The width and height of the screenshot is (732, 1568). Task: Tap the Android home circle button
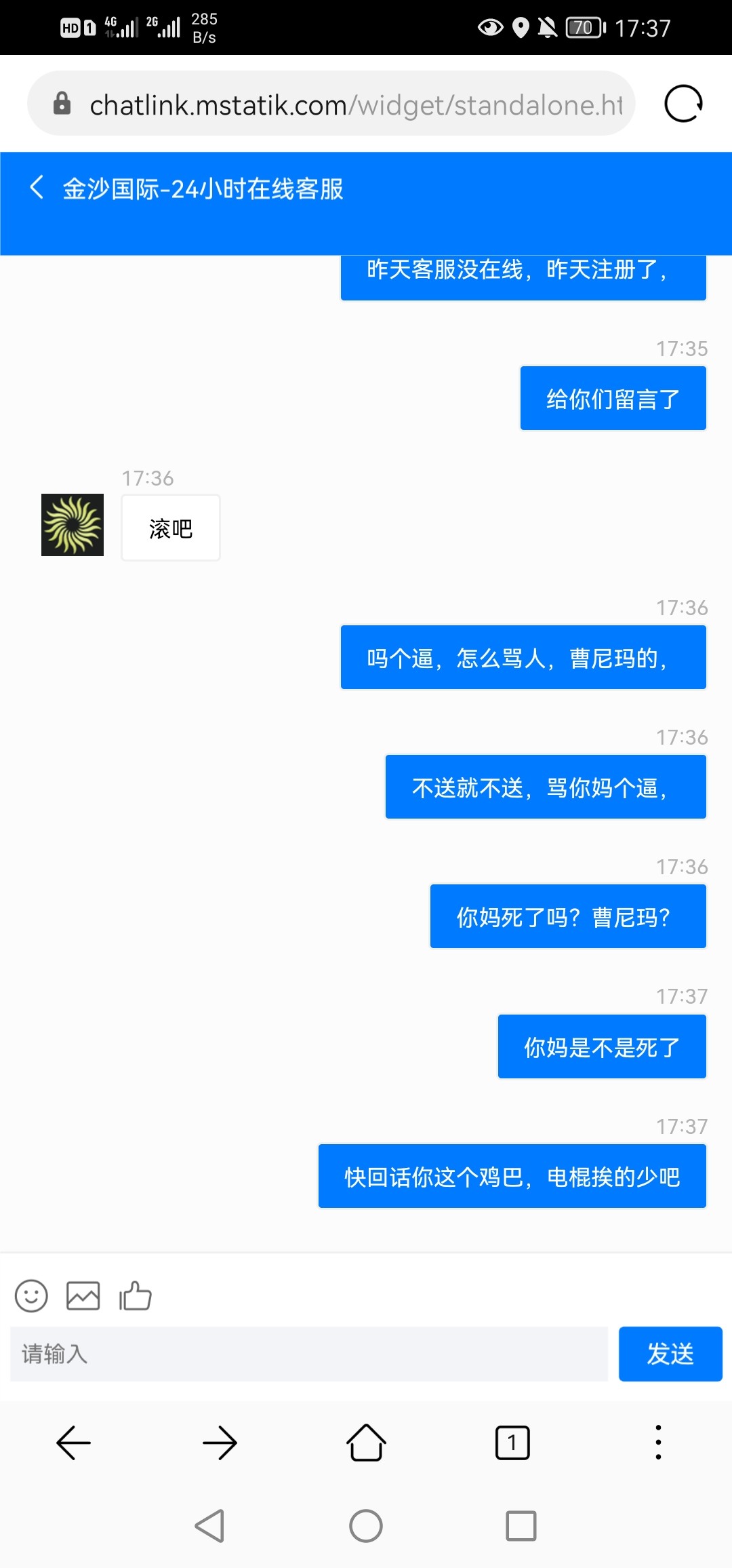click(365, 1527)
